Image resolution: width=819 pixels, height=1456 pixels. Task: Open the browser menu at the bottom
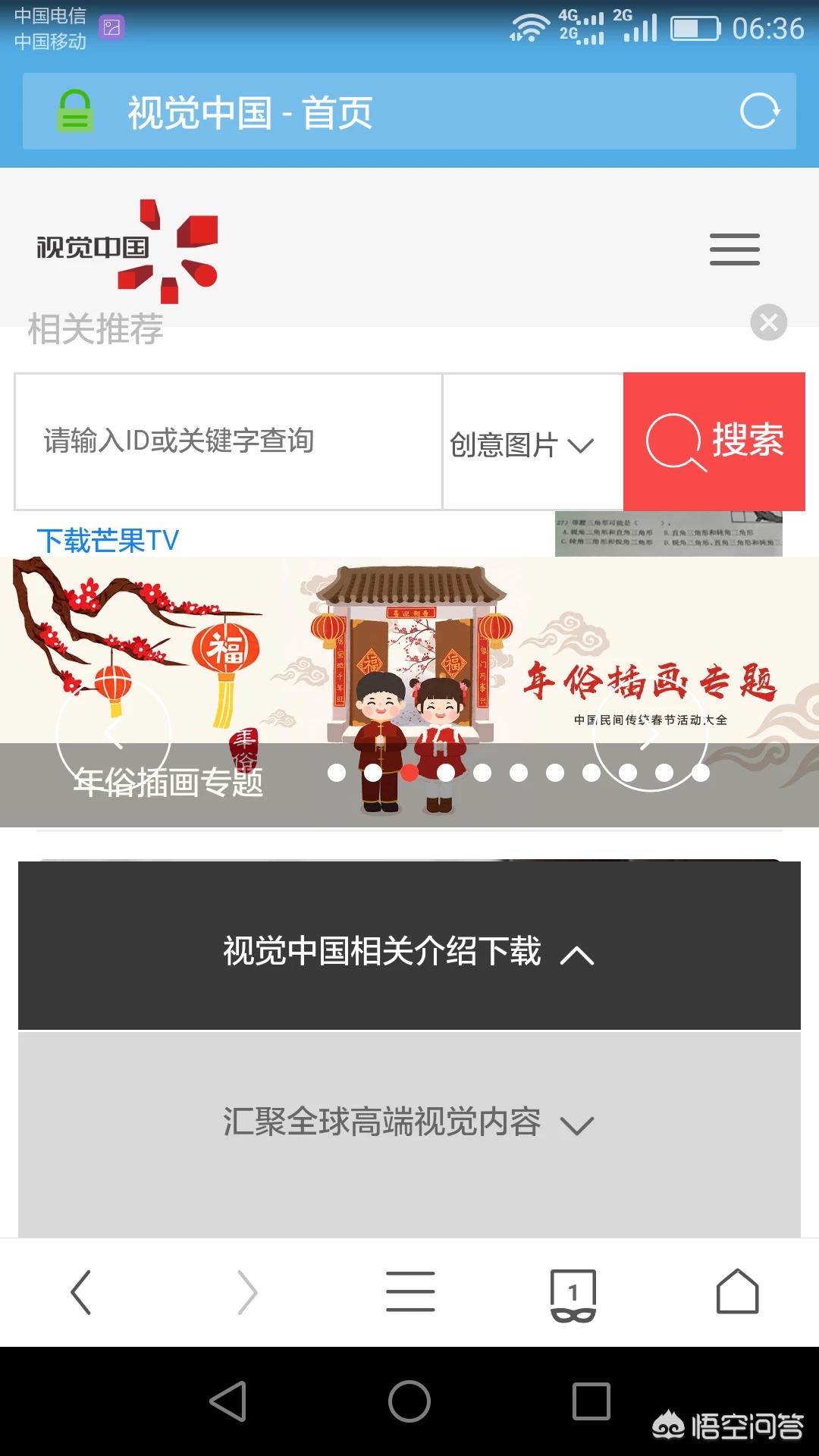tap(410, 1291)
